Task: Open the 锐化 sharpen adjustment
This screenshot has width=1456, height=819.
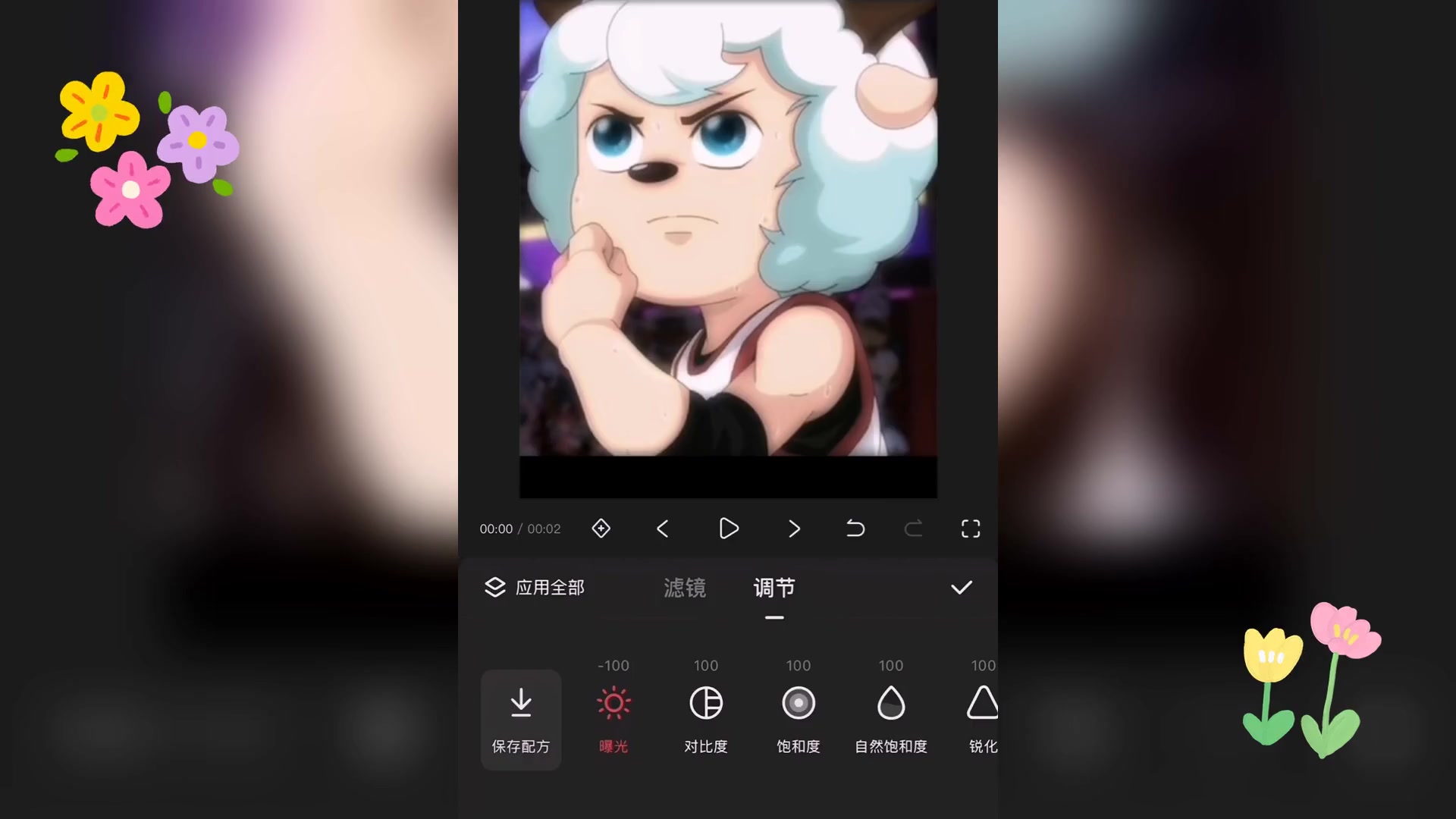Action: click(x=982, y=717)
